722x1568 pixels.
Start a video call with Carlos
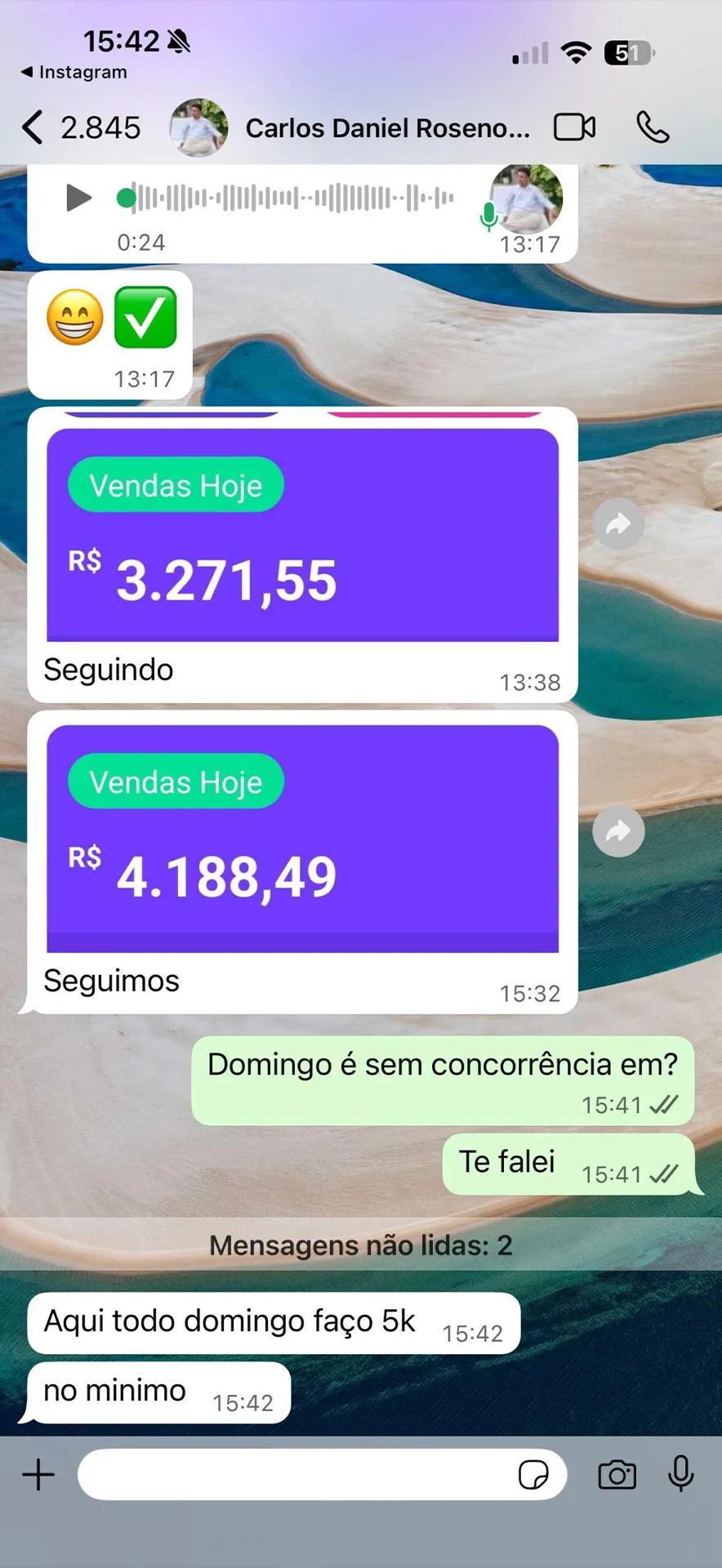coord(574,128)
